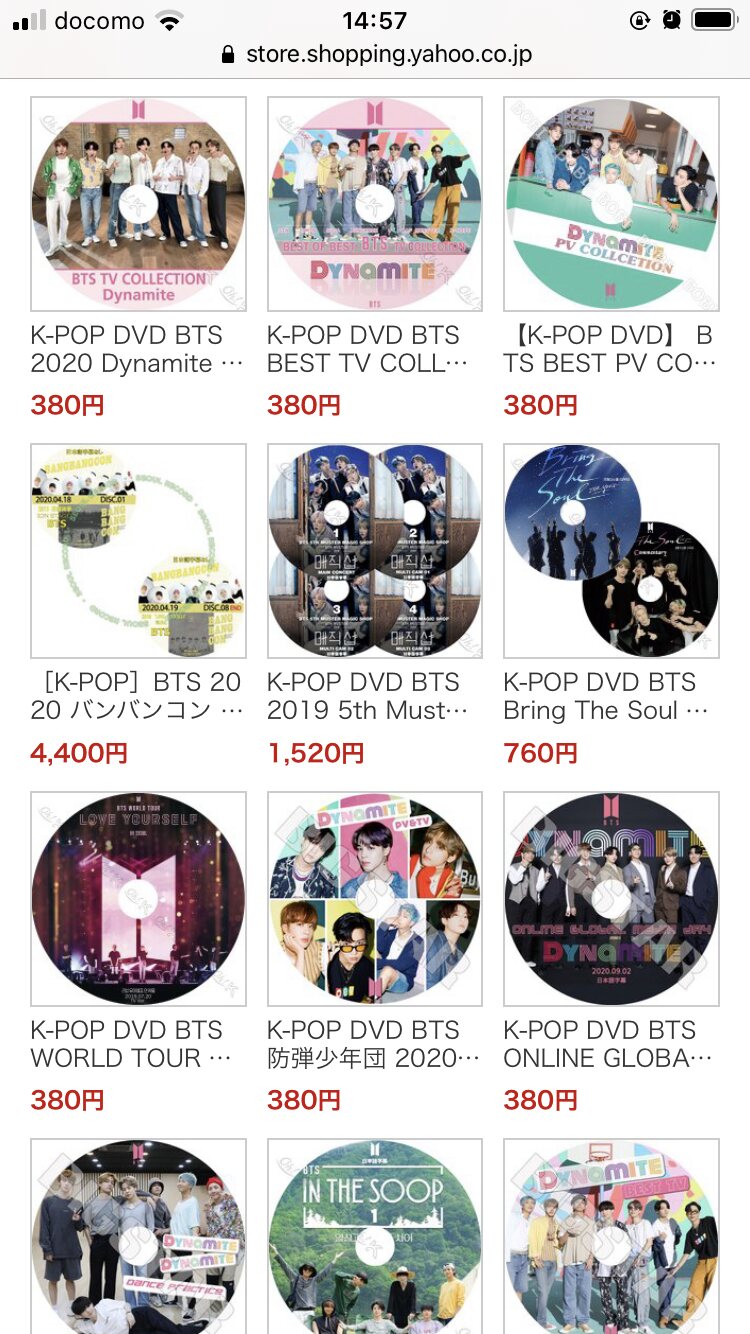
Task: Open the BTS 2020 Dynamite TV Collection product
Action: pyautogui.click(x=138, y=204)
